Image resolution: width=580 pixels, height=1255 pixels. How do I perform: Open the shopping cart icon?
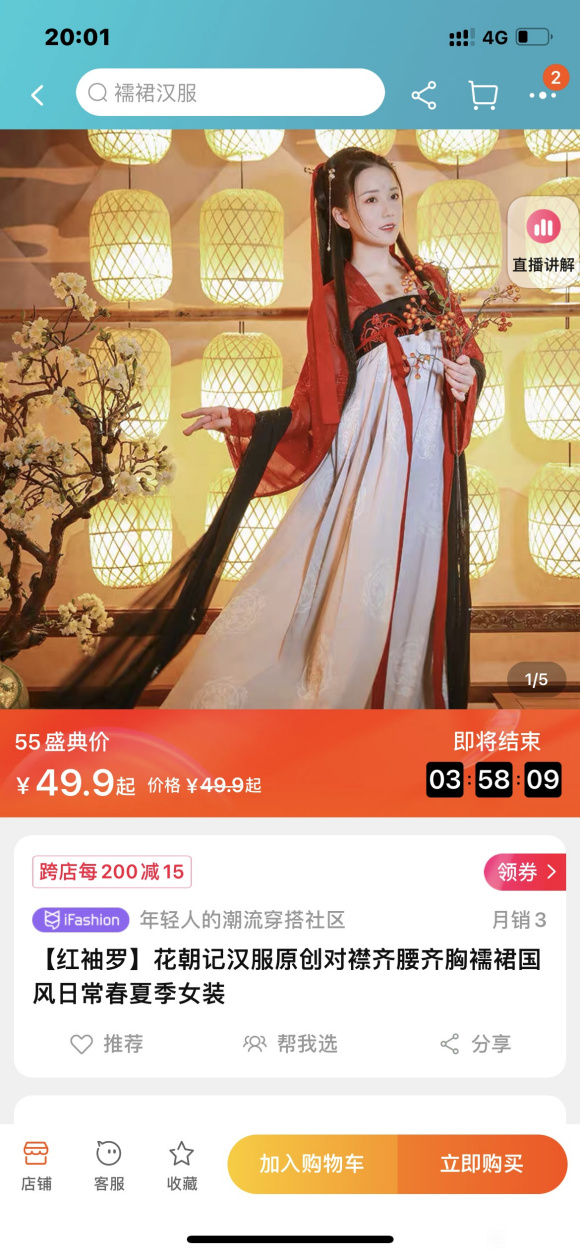[x=483, y=95]
